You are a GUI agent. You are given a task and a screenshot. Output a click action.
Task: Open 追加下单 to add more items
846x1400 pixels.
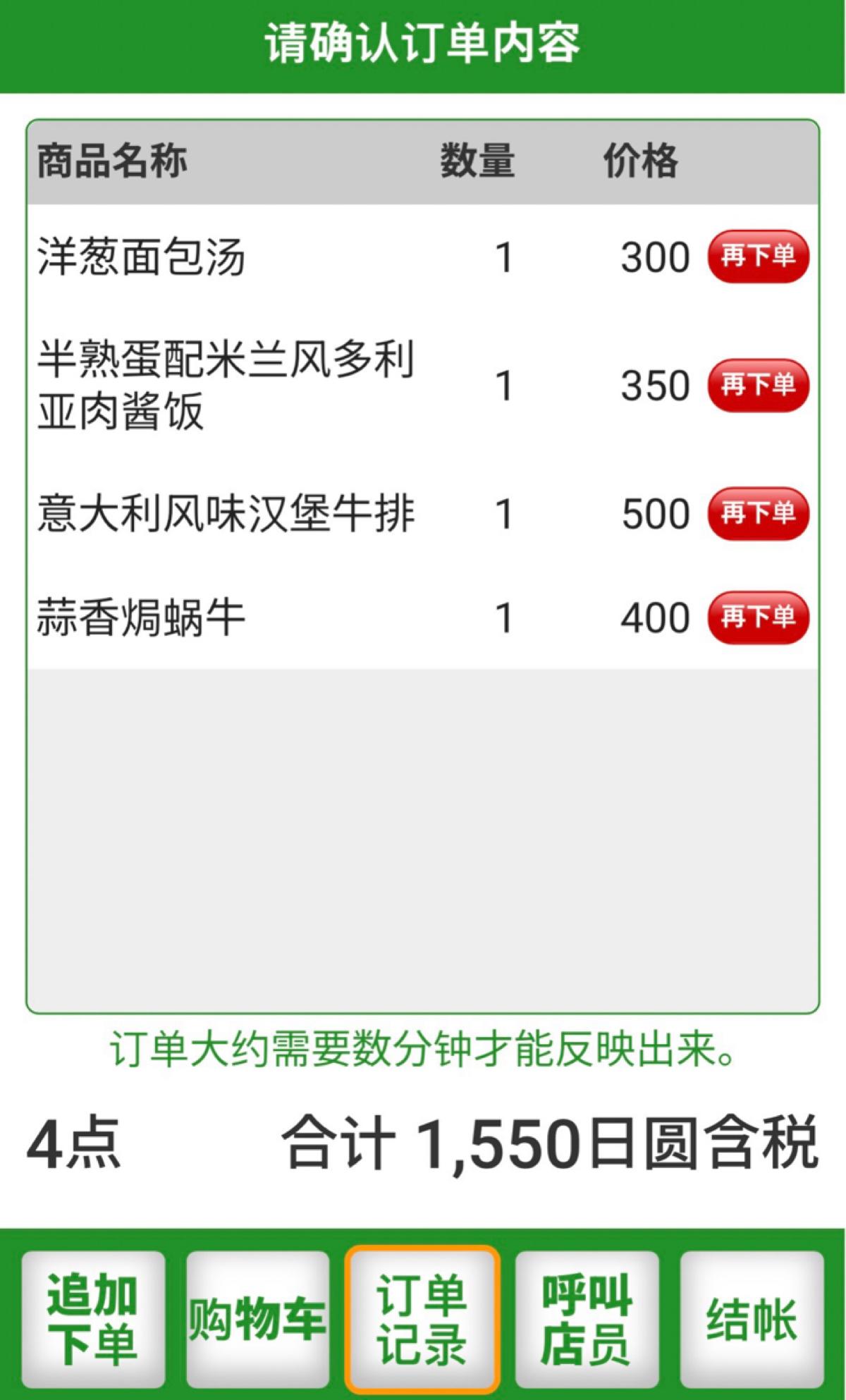(x=93, y=1319)
